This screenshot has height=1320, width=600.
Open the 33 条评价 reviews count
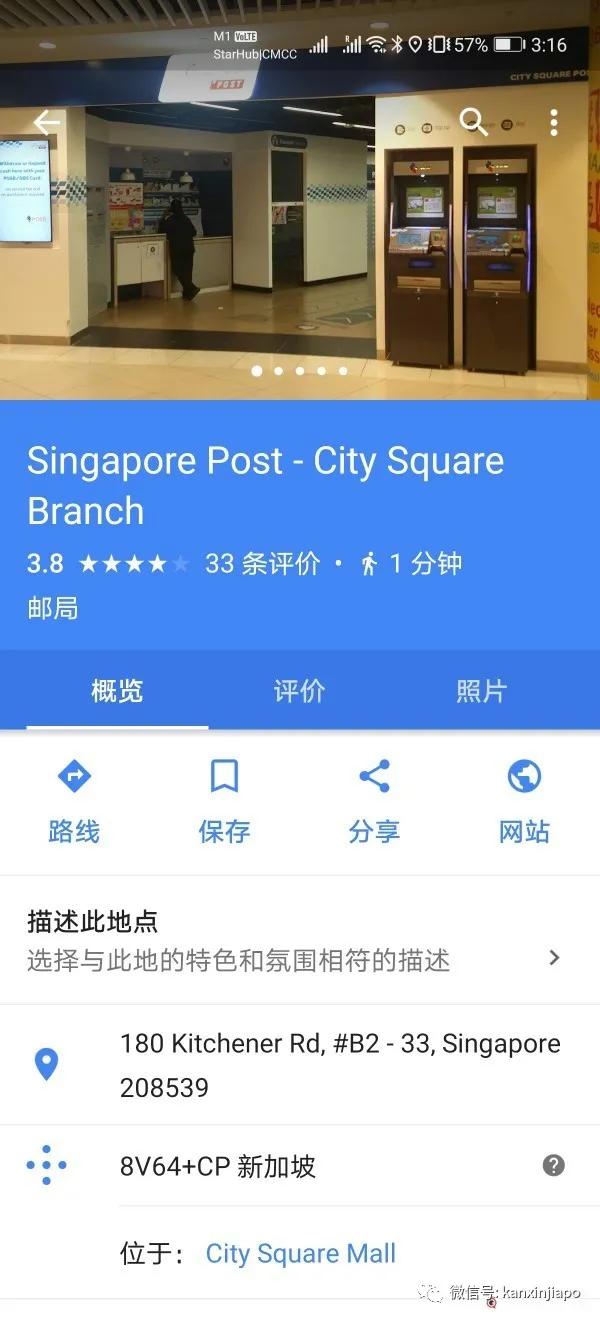(x=262, y=564)
